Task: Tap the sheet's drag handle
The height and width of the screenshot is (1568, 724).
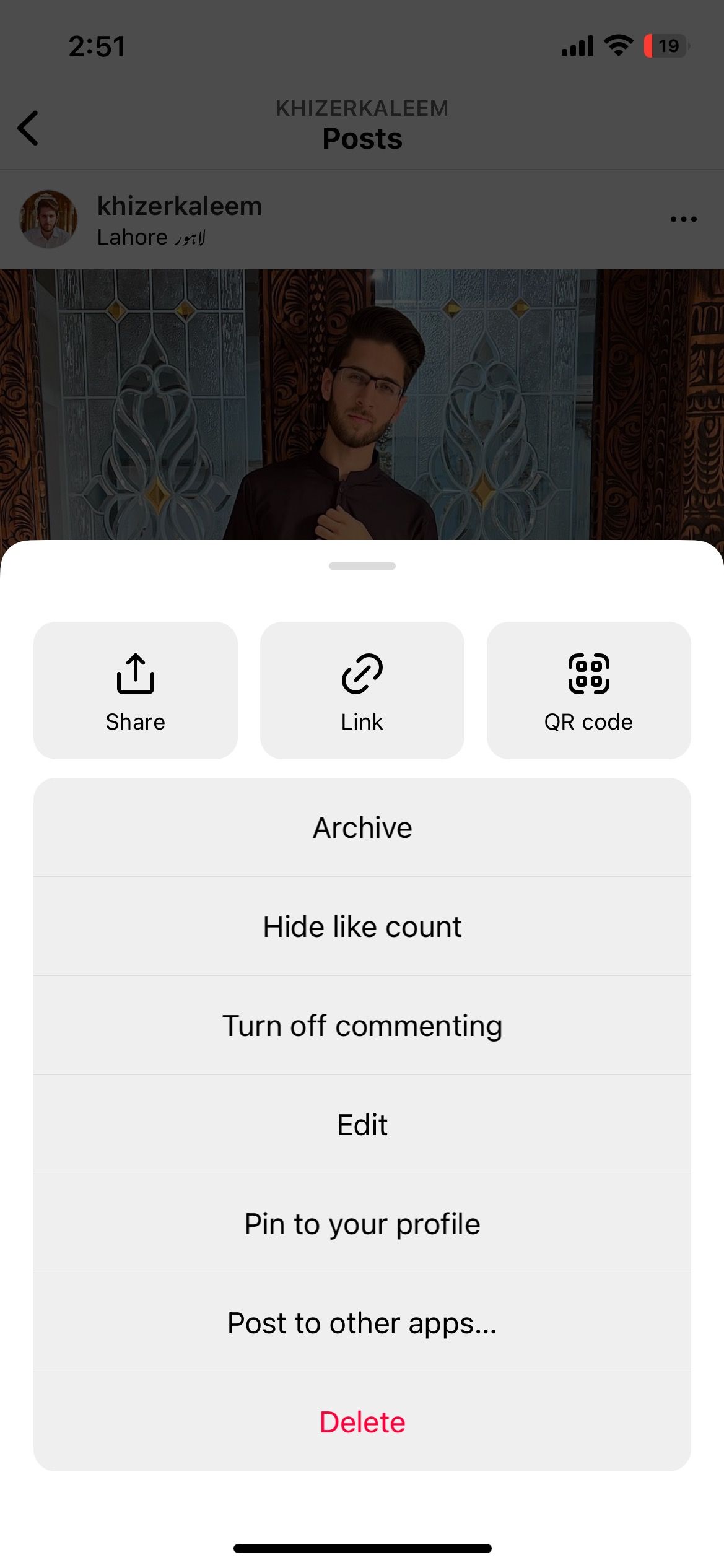Action: point(362,565)
